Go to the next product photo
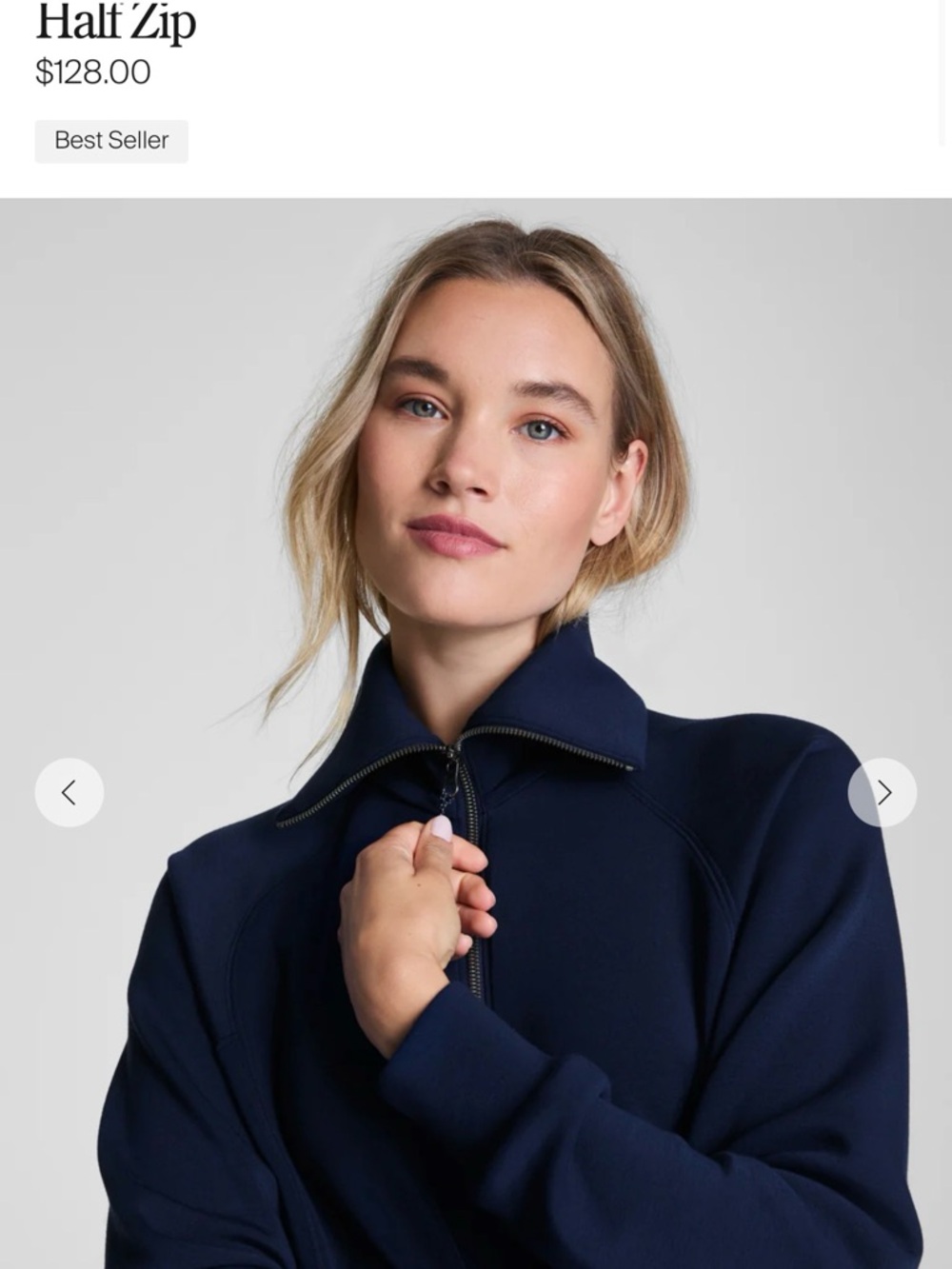 [x=882, y=792]
